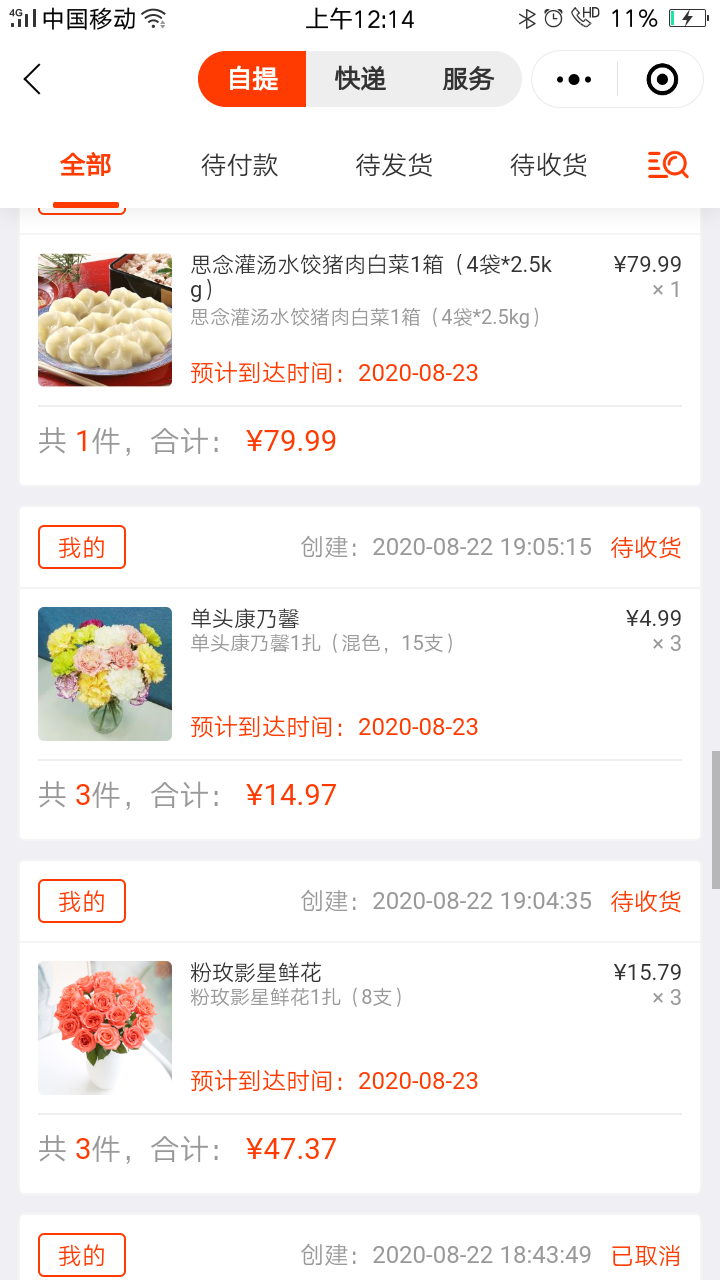Switch to the 快递 segment

[360, 79]
